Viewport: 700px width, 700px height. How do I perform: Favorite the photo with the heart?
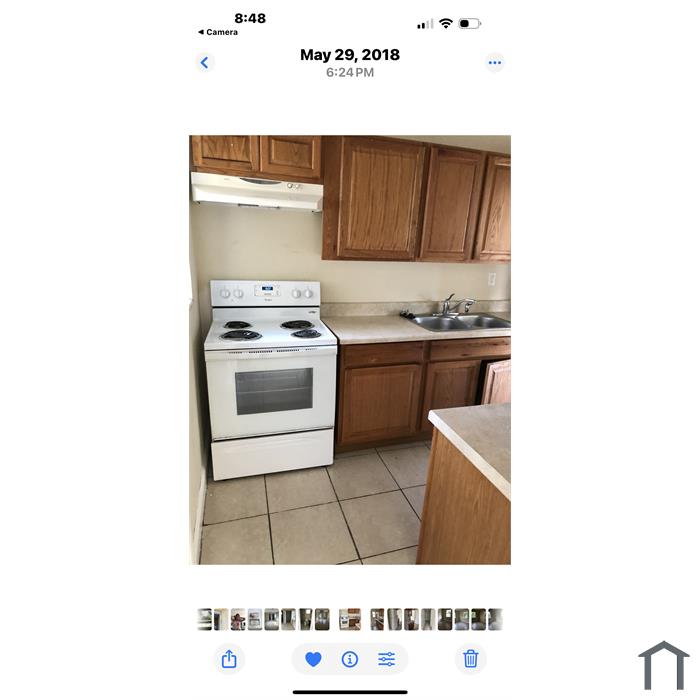[x=313, y=659]
